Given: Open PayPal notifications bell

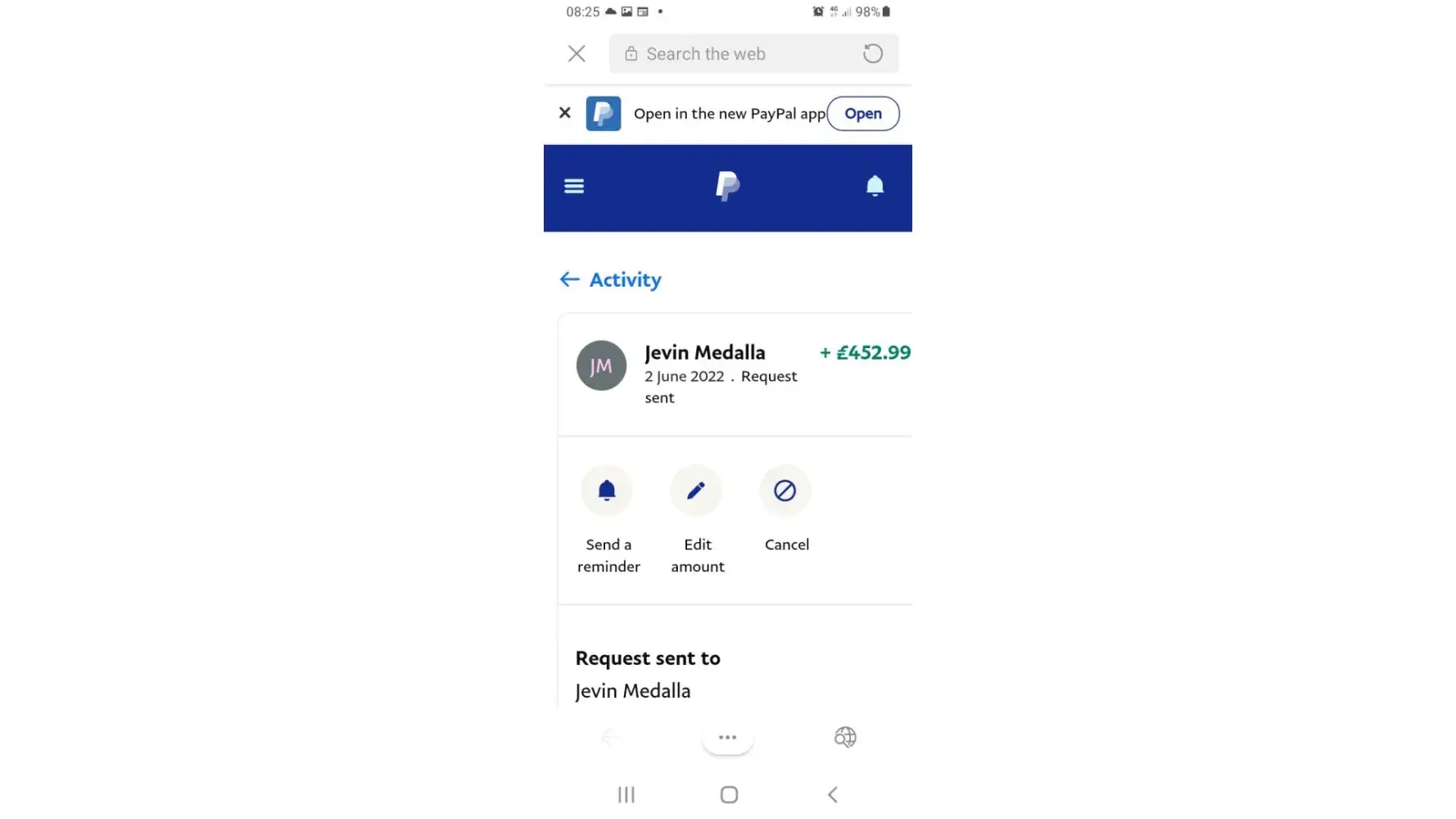Looking at the screenshot, I should click(x=875, y=187).
